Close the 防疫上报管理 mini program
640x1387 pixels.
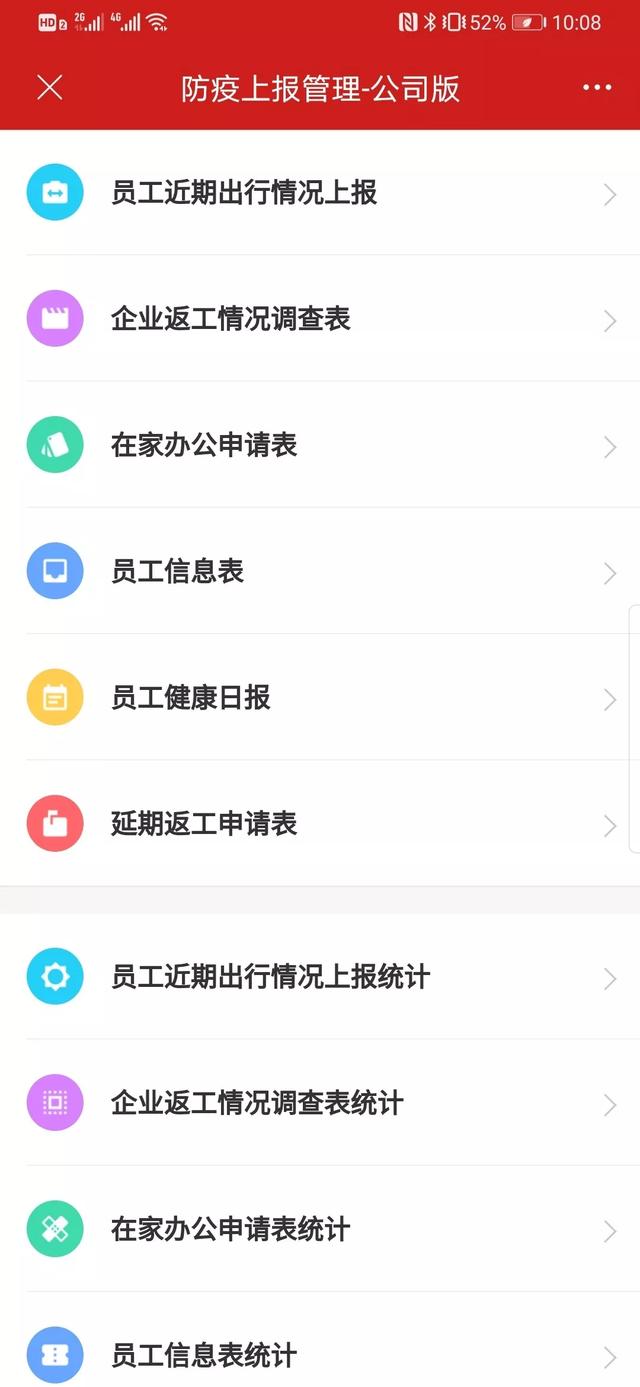pos(49,88)
